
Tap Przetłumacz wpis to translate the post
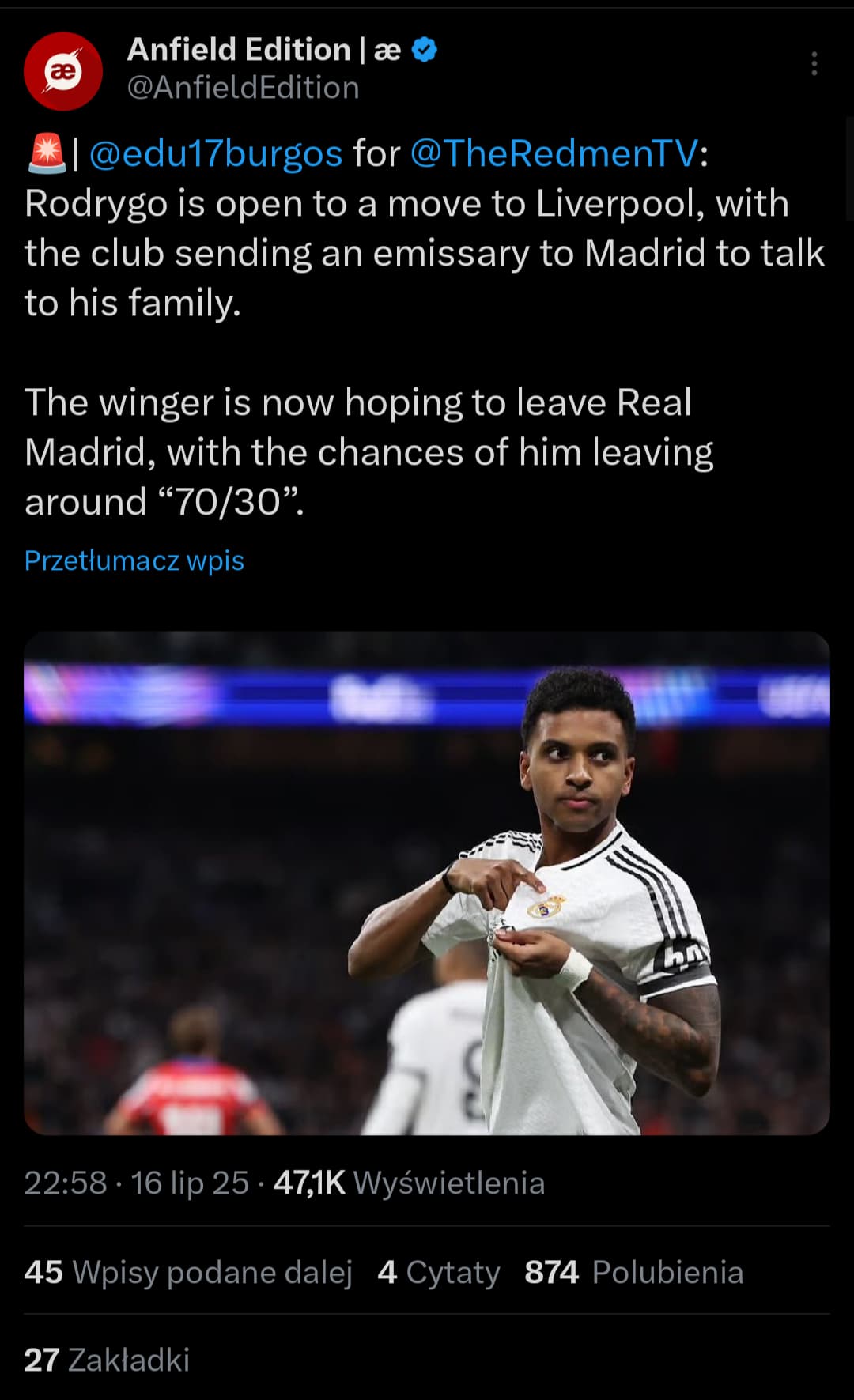pyautogui.click(x=134, y=560)
